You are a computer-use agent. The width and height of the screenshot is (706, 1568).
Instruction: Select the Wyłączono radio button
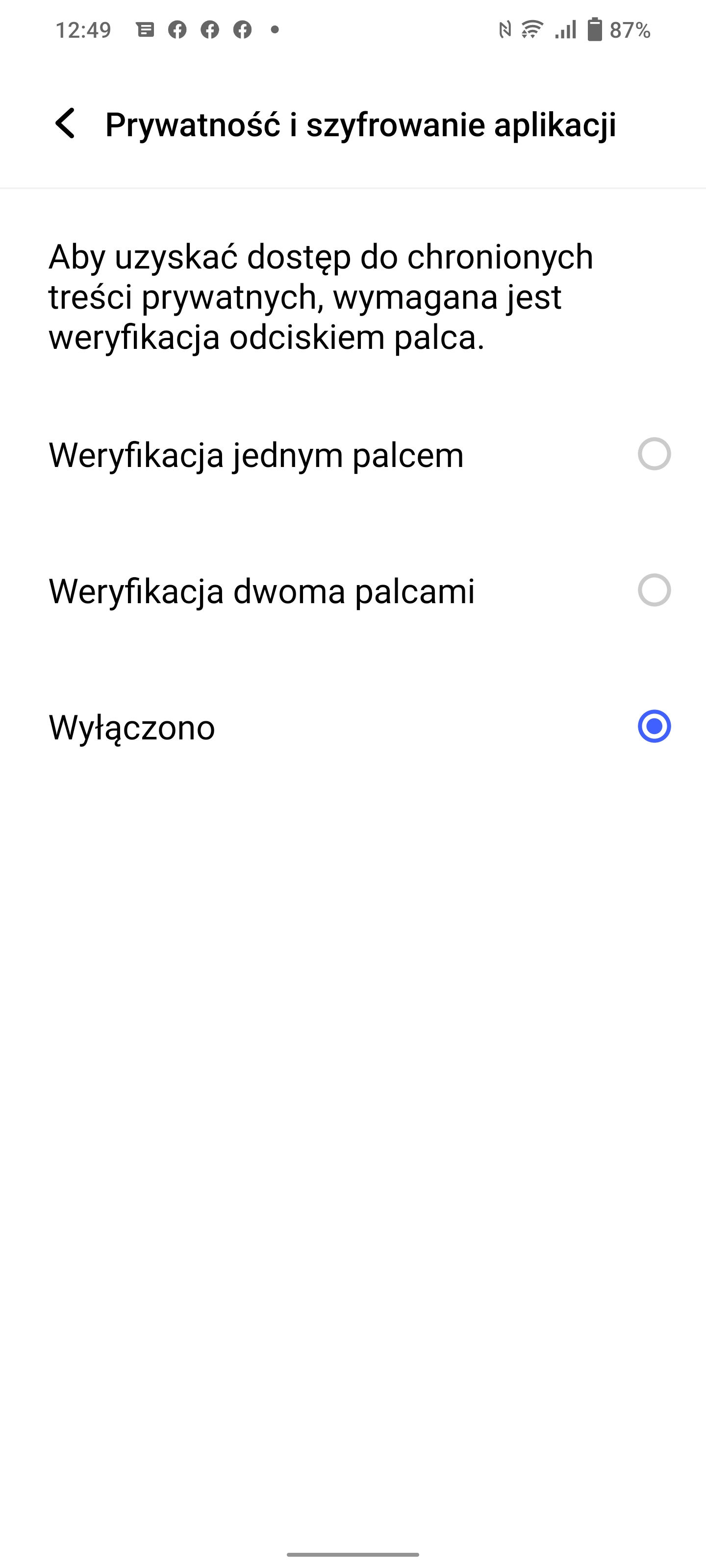[x=654, y=726]
